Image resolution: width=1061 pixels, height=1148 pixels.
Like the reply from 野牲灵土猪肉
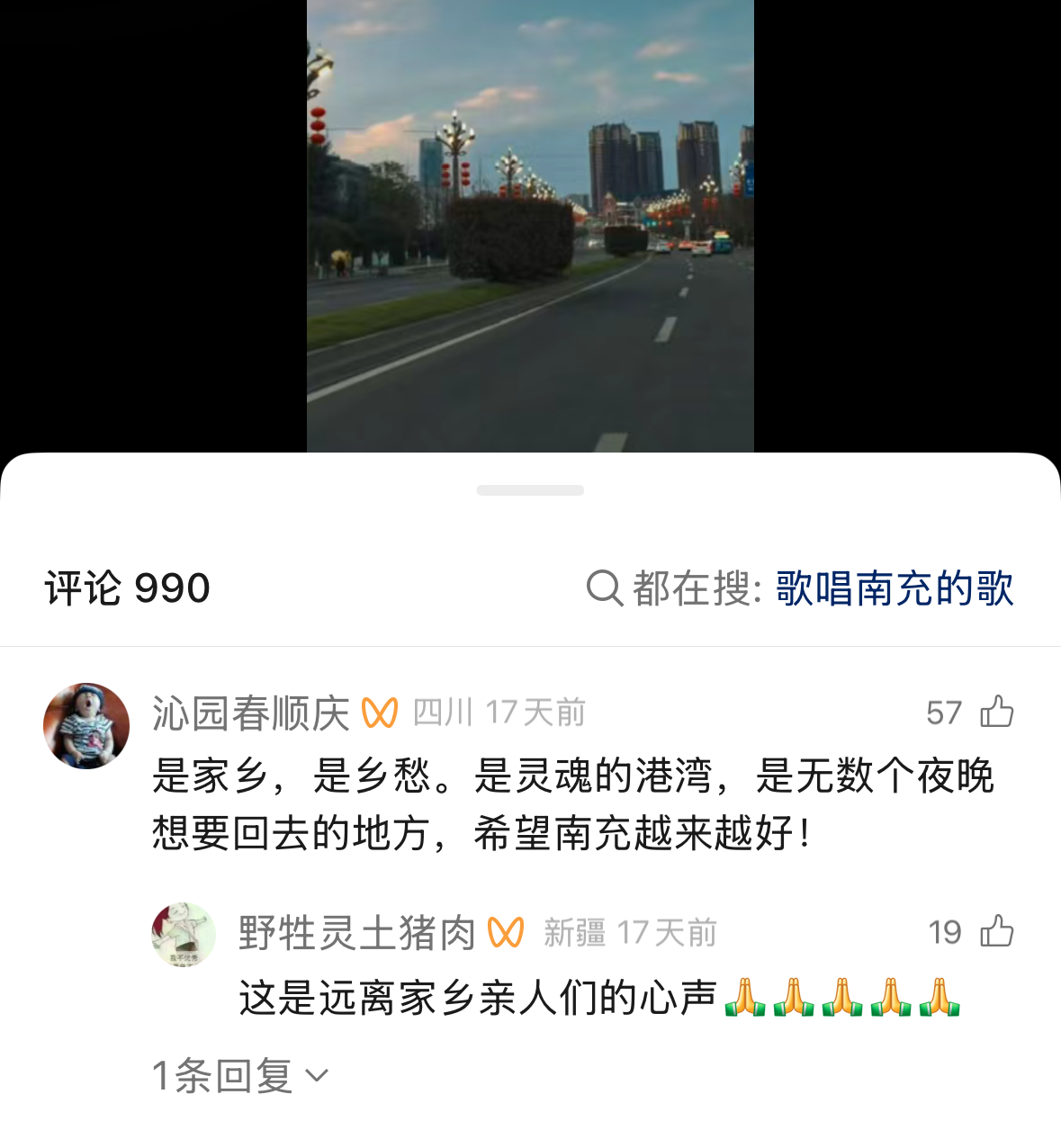click(x=996, y=931)
